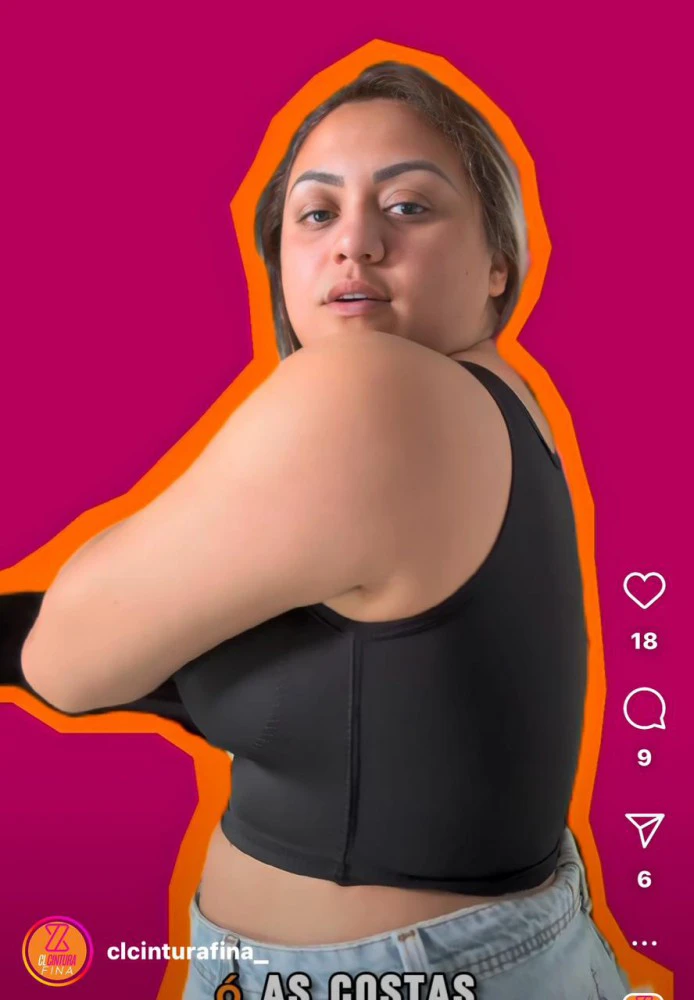
Task: Open the clcinturafina_ profile picture
Action: click(x=57, y=951)
